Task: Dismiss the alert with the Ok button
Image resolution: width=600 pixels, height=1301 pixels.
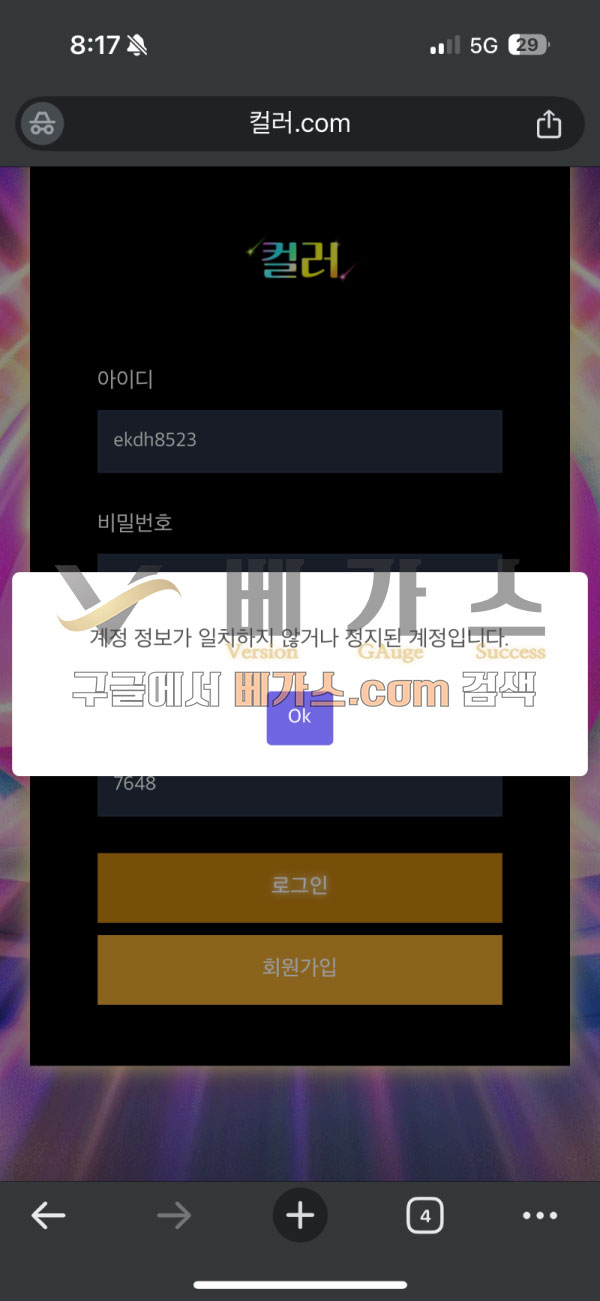Action: point(299,717)
